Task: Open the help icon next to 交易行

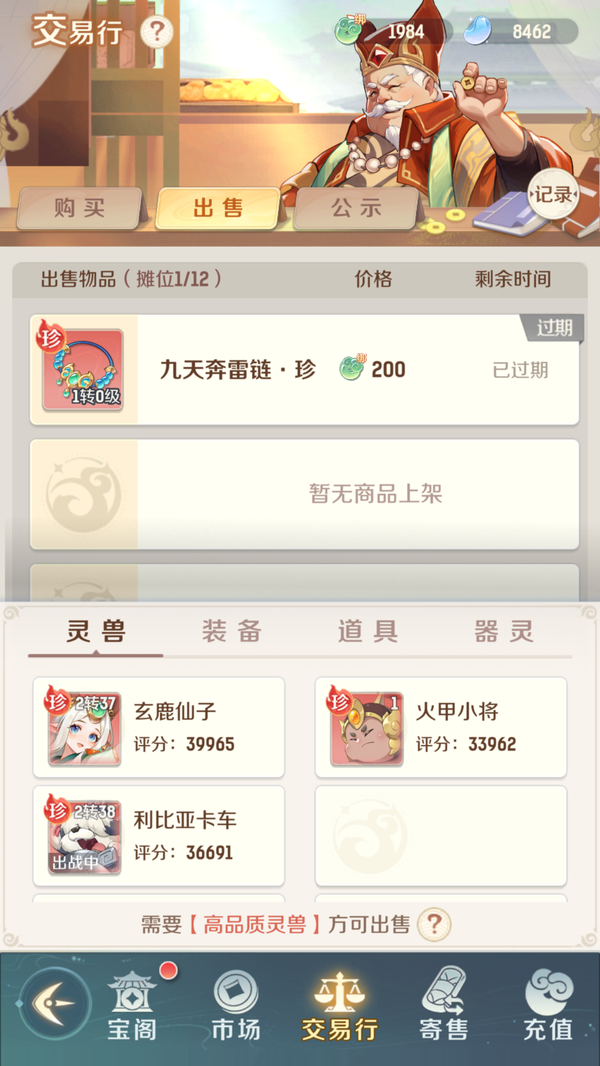Action: 157,32
